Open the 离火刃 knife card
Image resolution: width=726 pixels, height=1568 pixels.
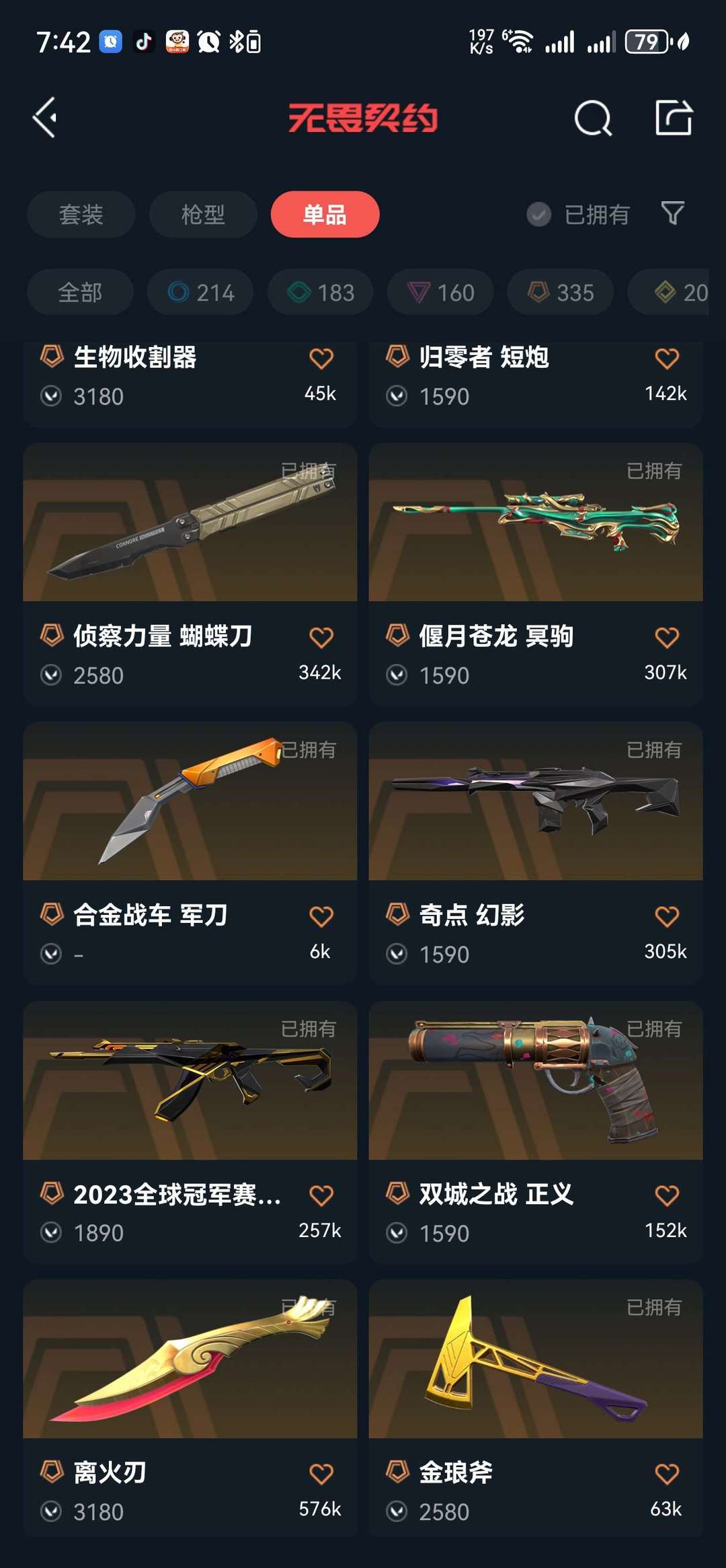pos(190,1408)
